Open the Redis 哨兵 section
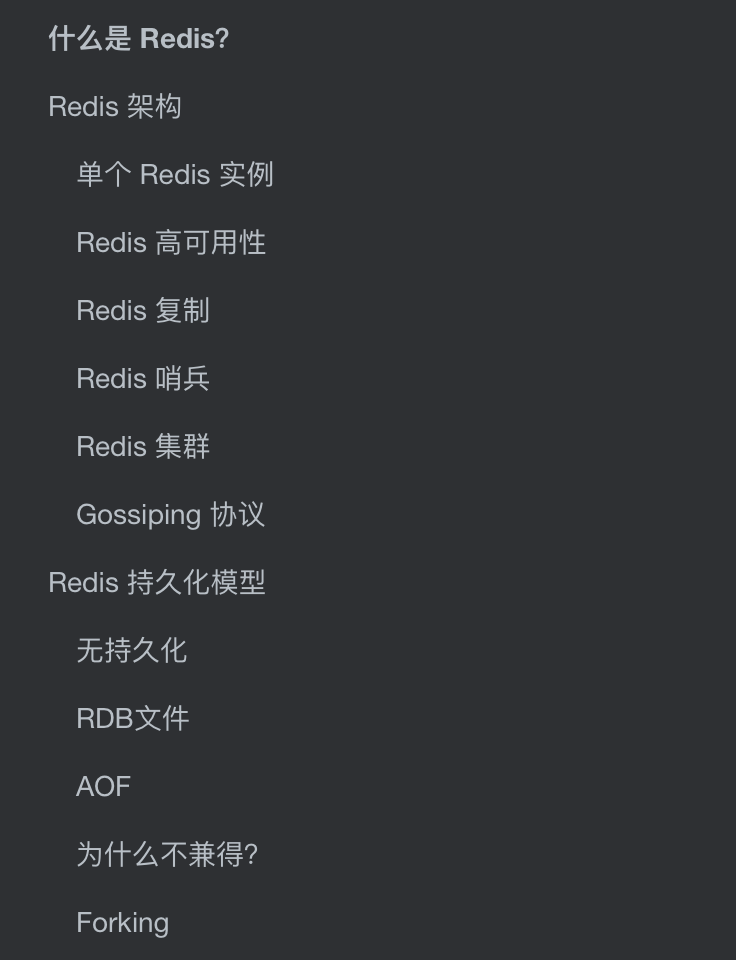This screenshot has width=736, height=960. 143,379
